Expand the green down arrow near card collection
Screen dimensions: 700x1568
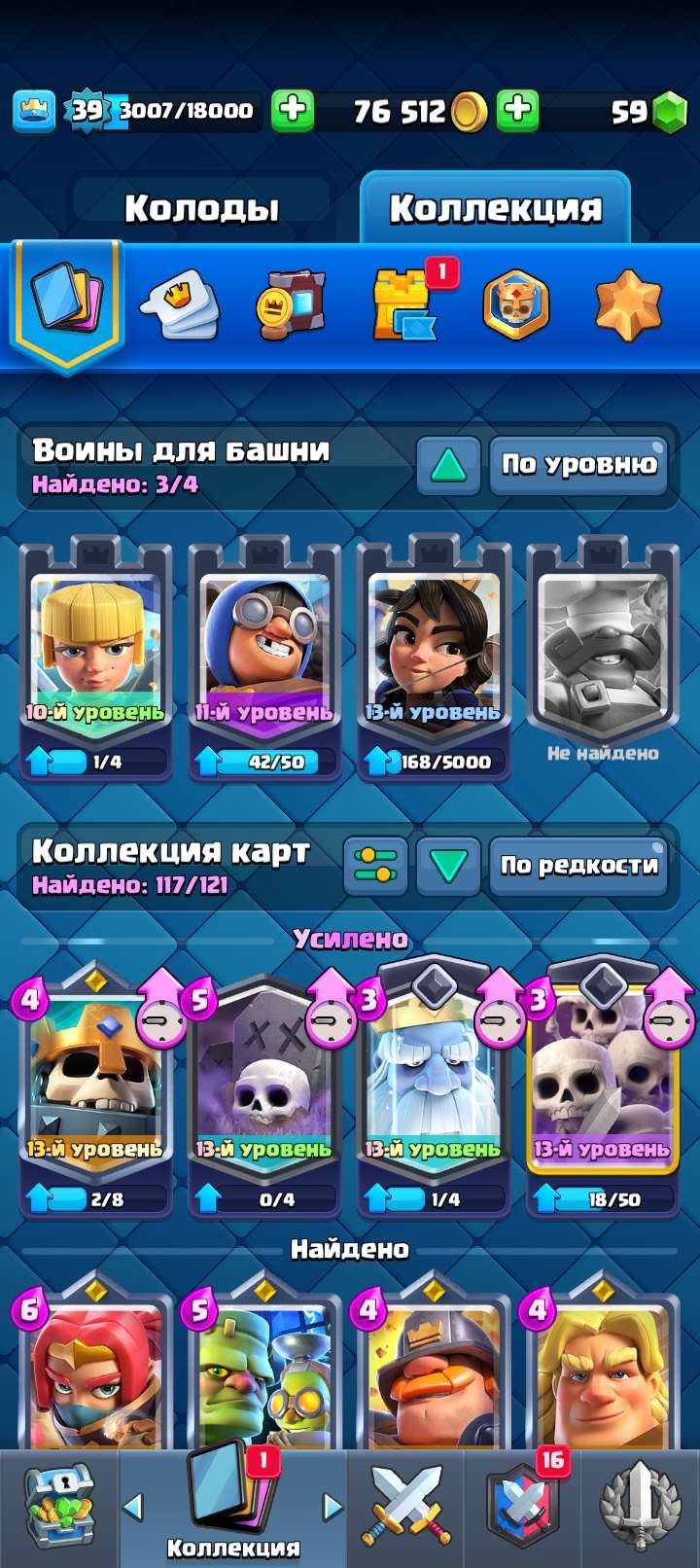(x=448, y=863)
